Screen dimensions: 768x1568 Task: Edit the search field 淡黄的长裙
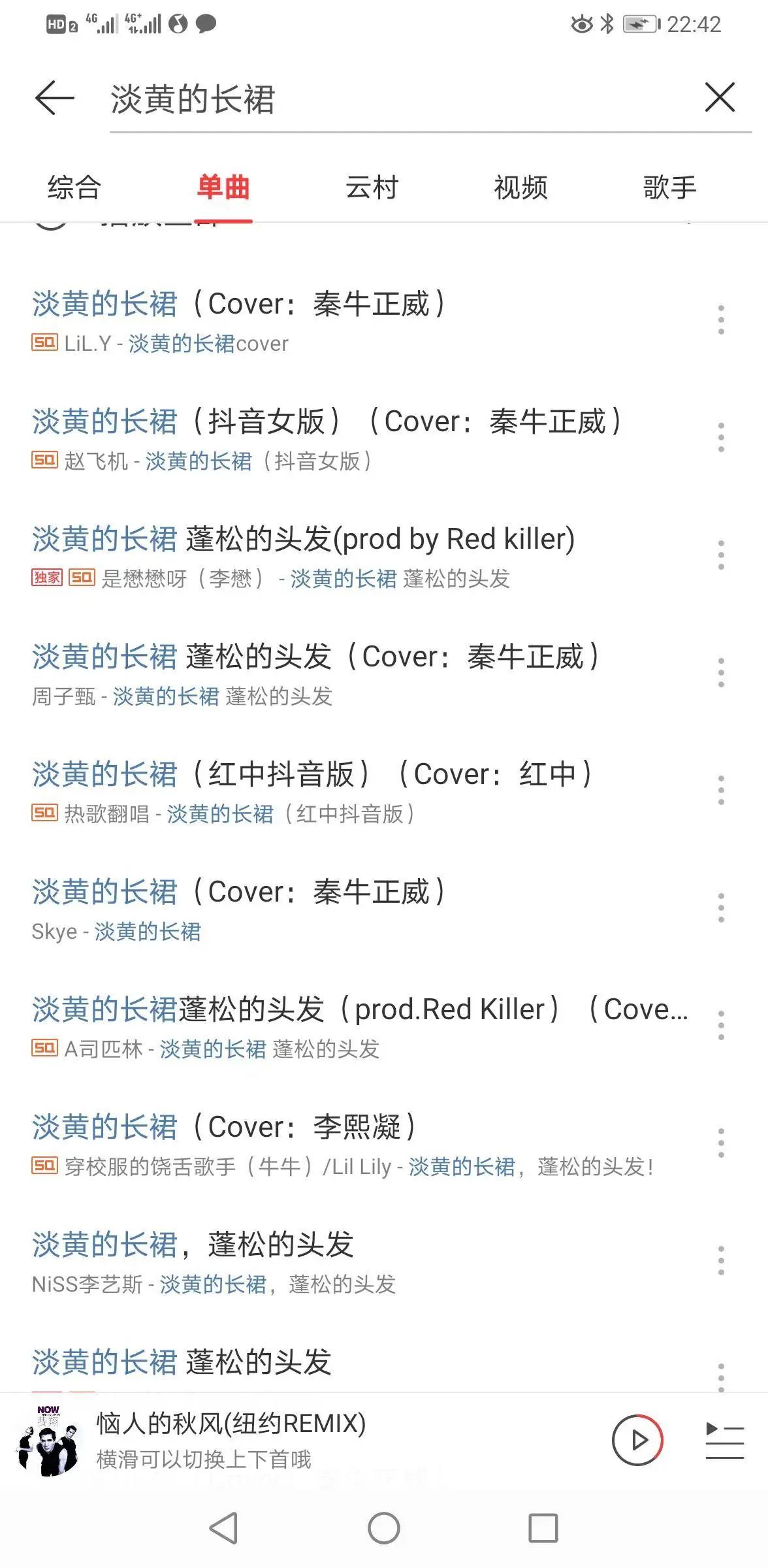coord(392,100)
